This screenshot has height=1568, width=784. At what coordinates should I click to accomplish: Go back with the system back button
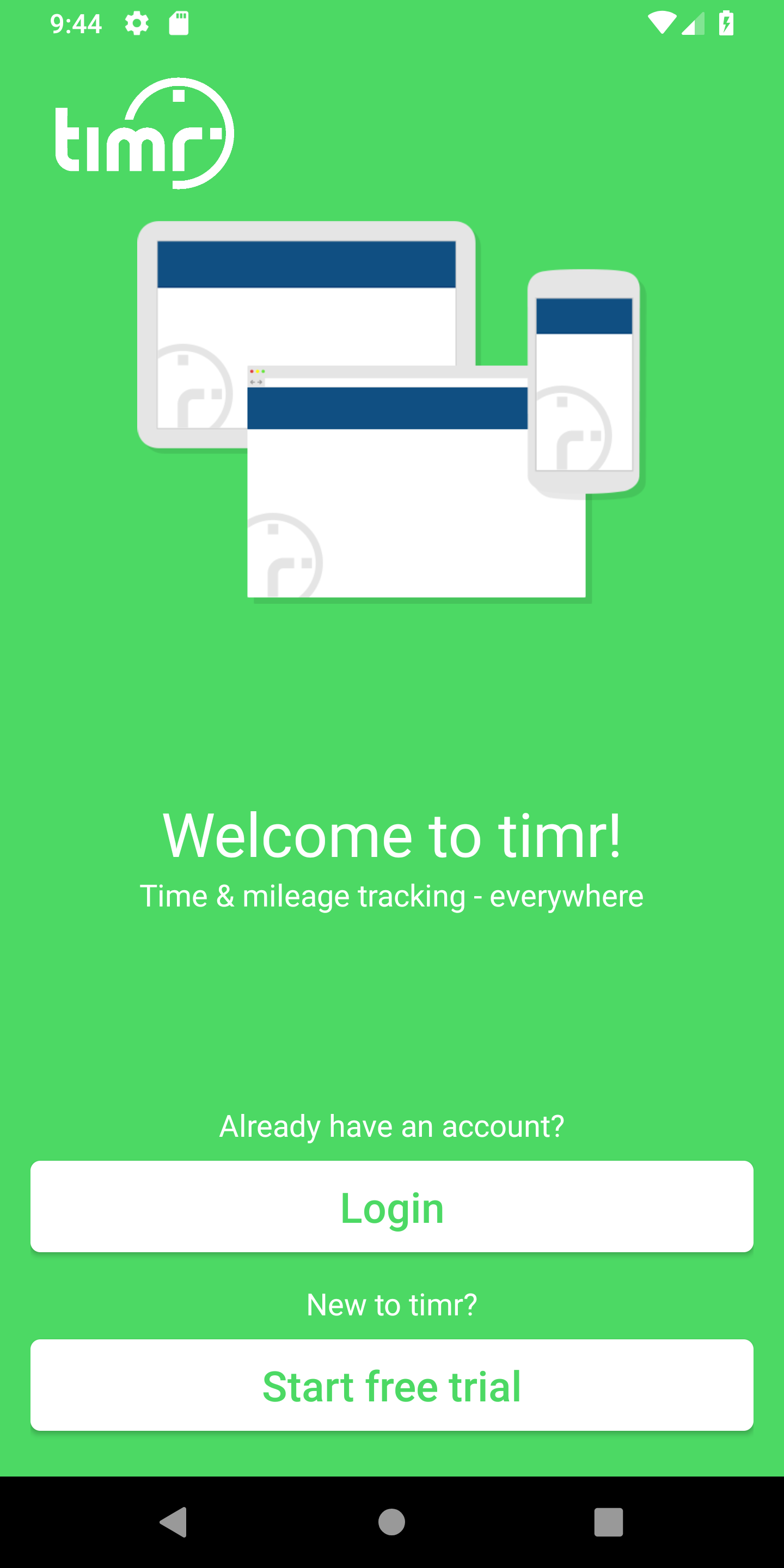tap(174, 1522)
